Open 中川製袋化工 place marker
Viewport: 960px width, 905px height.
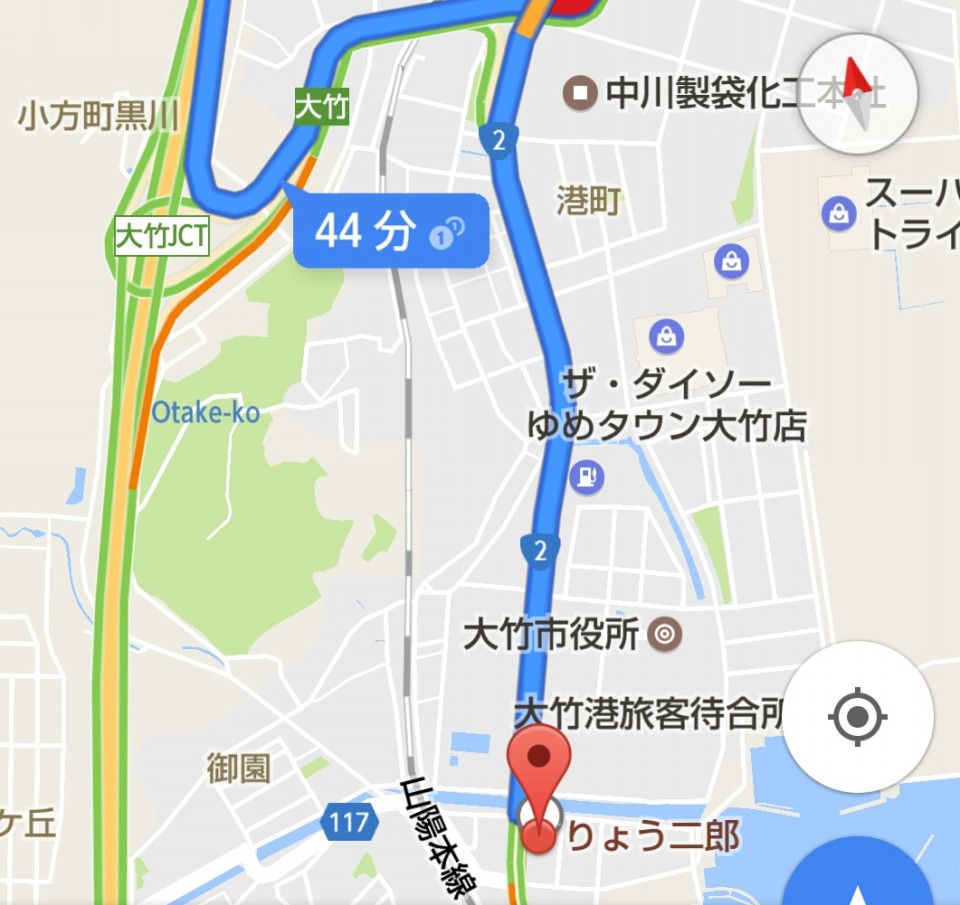coord(580,94)
